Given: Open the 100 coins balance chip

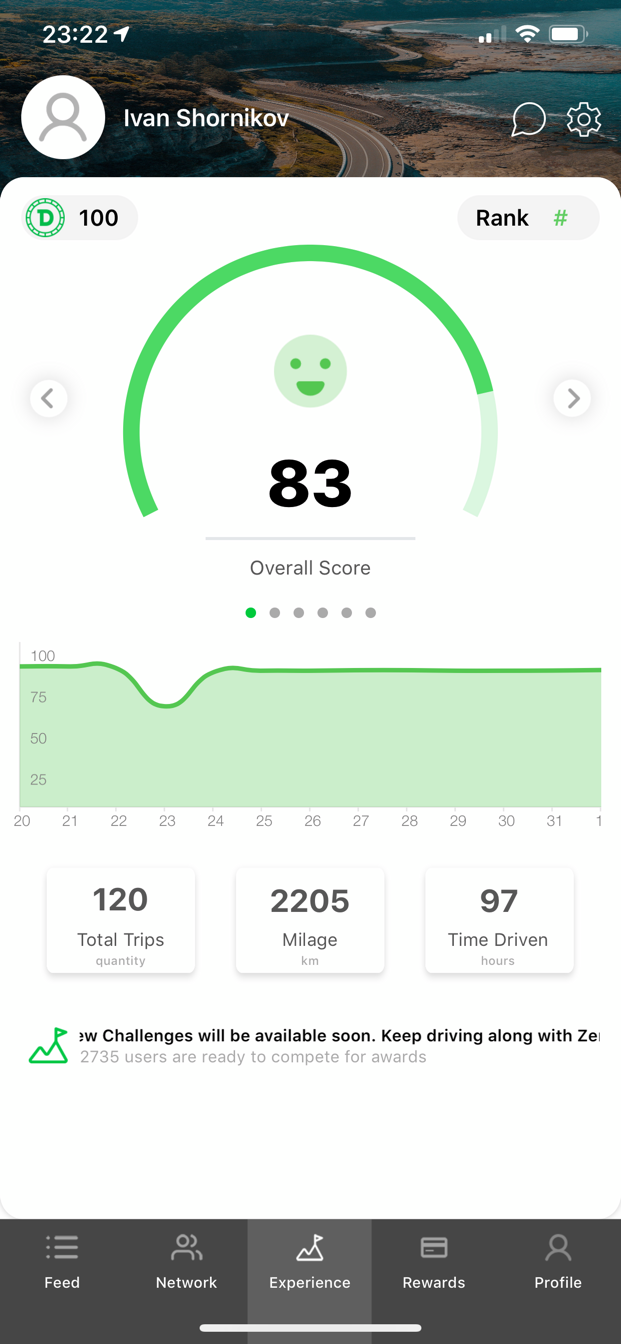Looking at the screenshot, I should [x=80, y=218].
